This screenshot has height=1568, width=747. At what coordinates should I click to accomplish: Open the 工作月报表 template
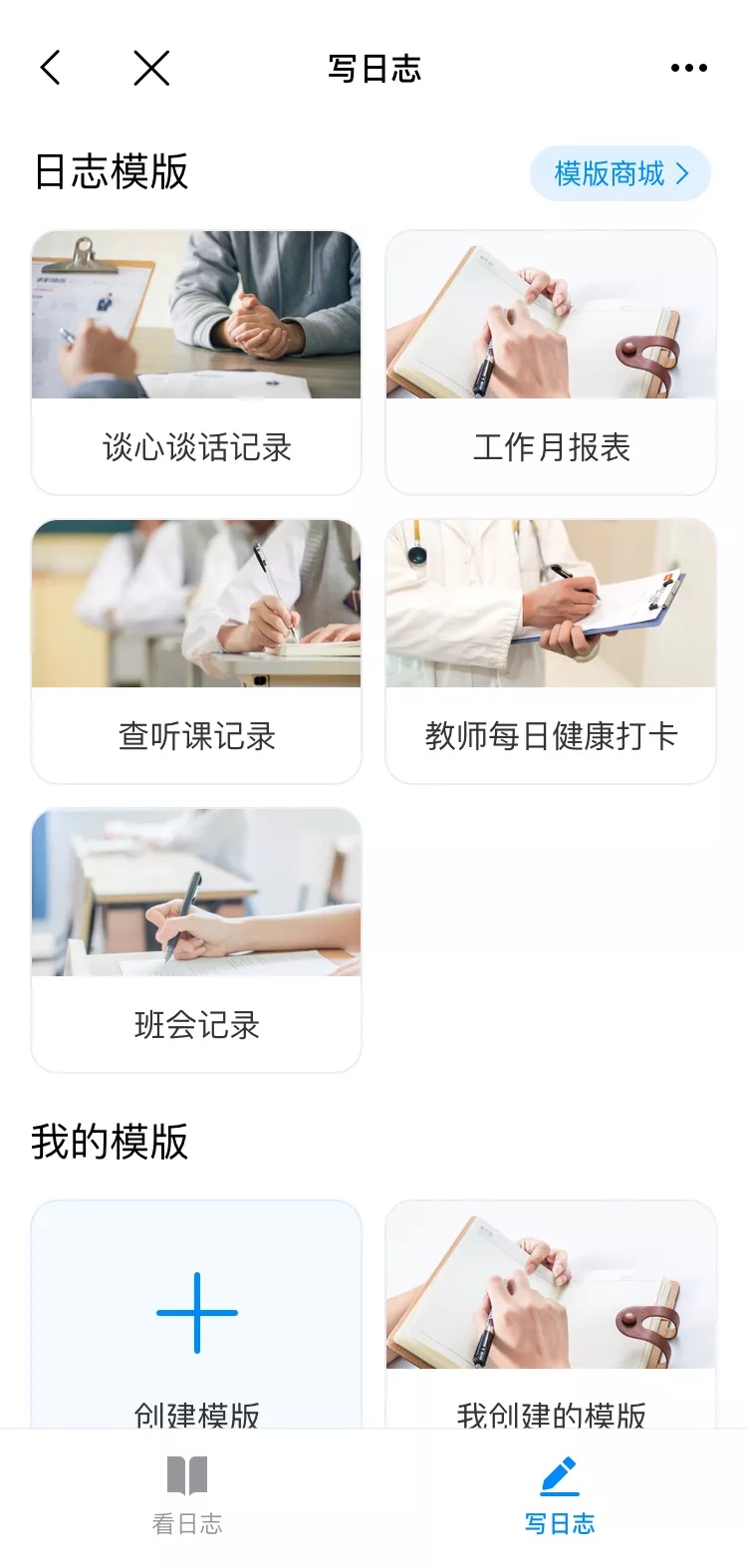click(x=551, y=363)
